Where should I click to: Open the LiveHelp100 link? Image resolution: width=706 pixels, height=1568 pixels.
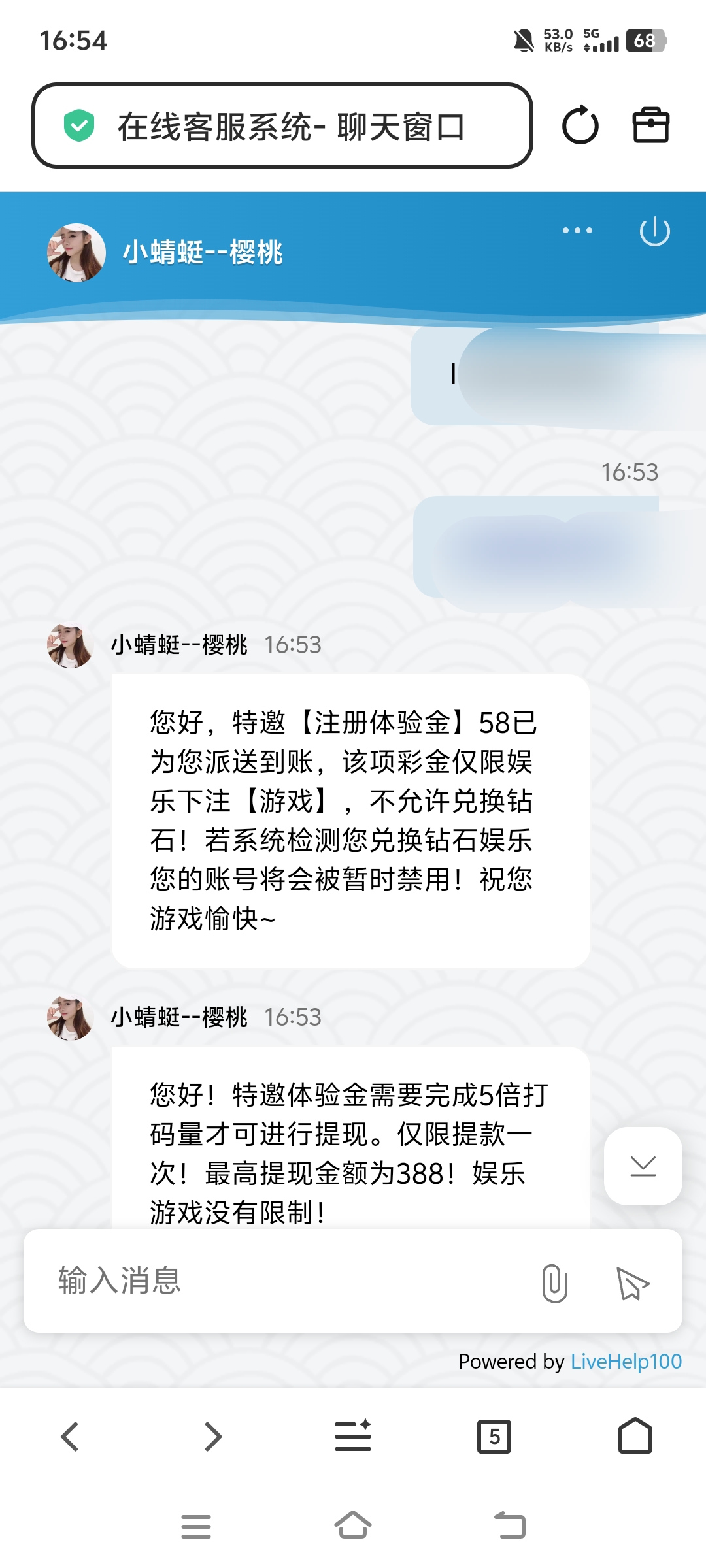[626, 1362]
